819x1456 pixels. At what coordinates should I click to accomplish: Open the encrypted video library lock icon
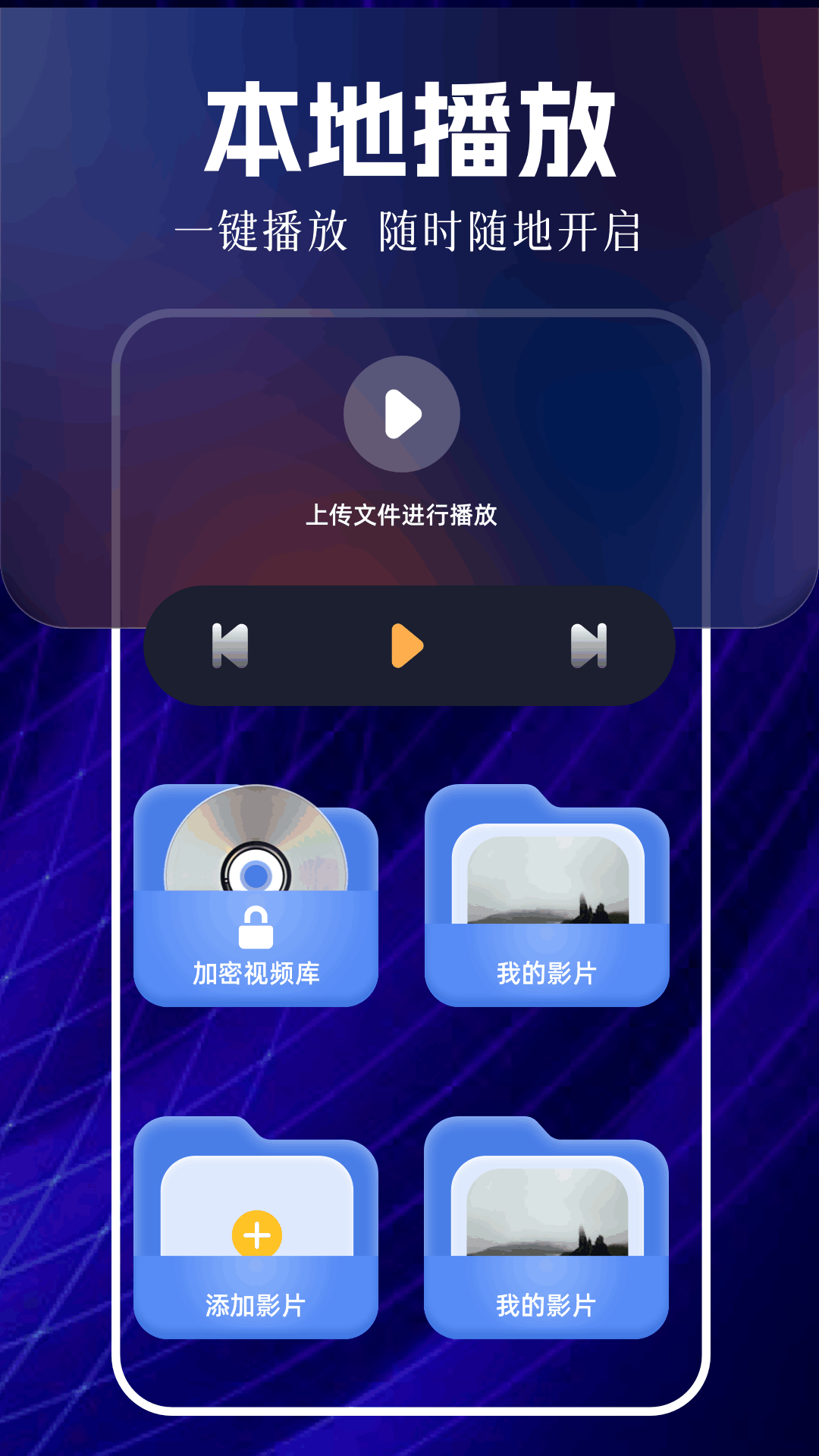[256, 927]
